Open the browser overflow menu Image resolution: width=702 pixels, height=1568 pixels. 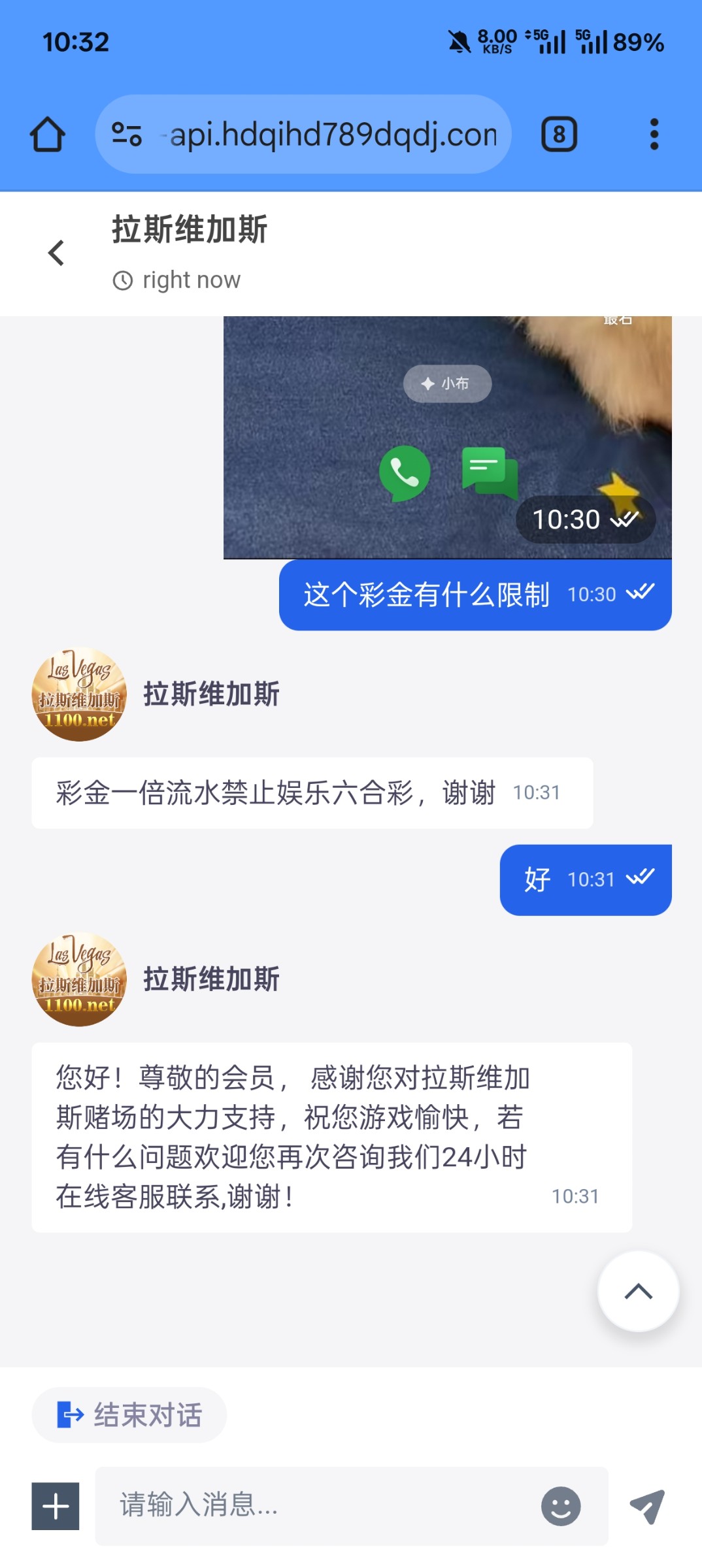tap(654, 135)
